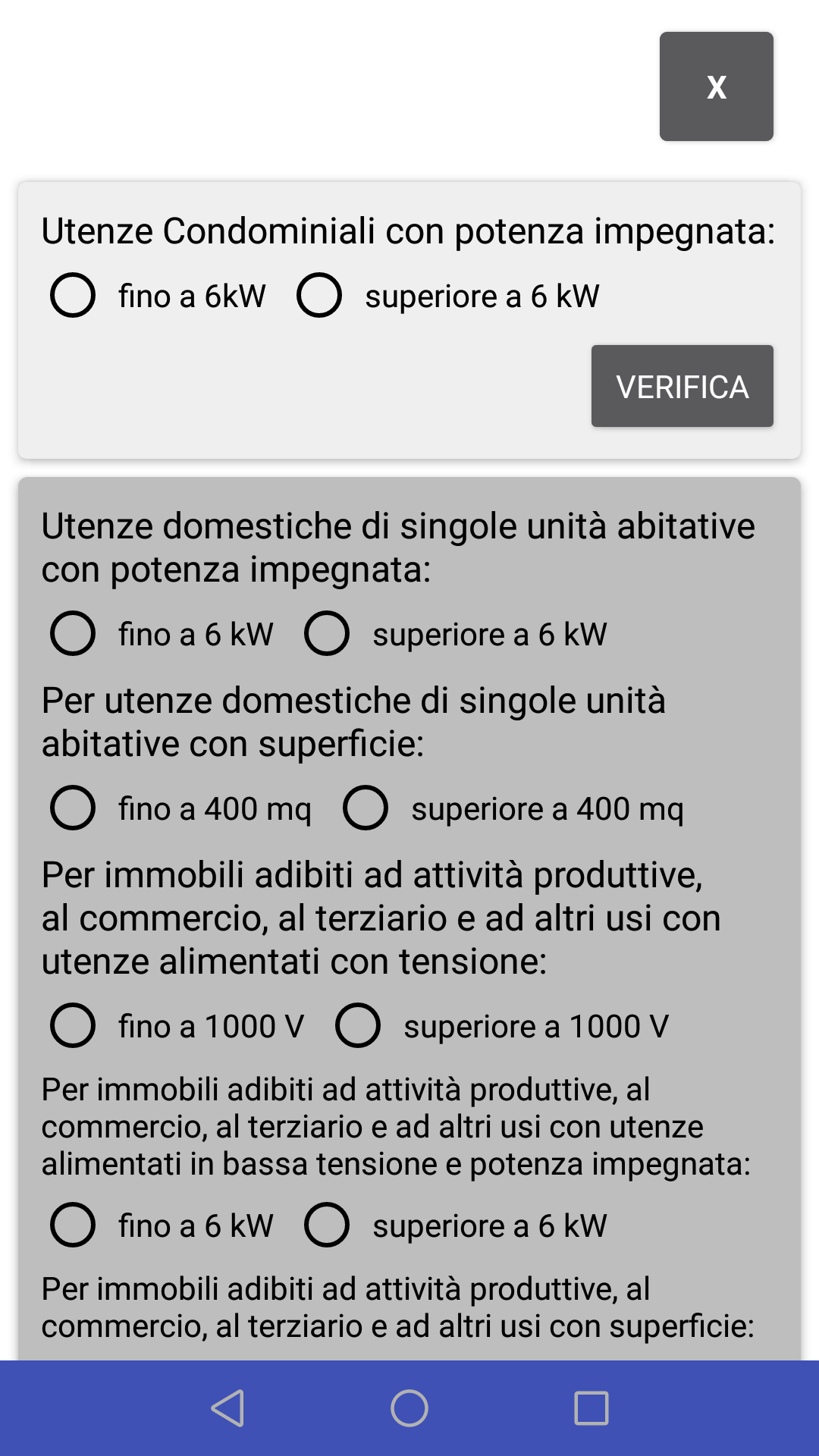
Task: Go to the home screen
Action: (409, 1408)
